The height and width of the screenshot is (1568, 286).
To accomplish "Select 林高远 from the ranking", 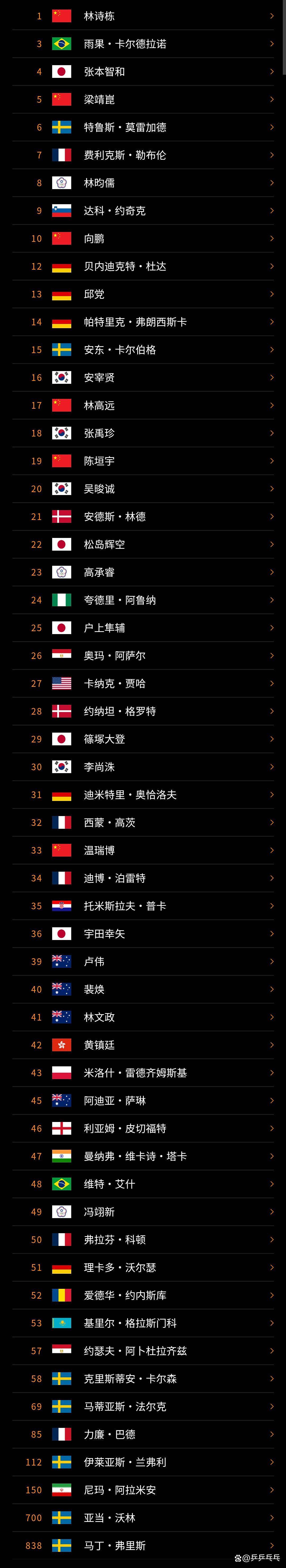I will [143, 406].
